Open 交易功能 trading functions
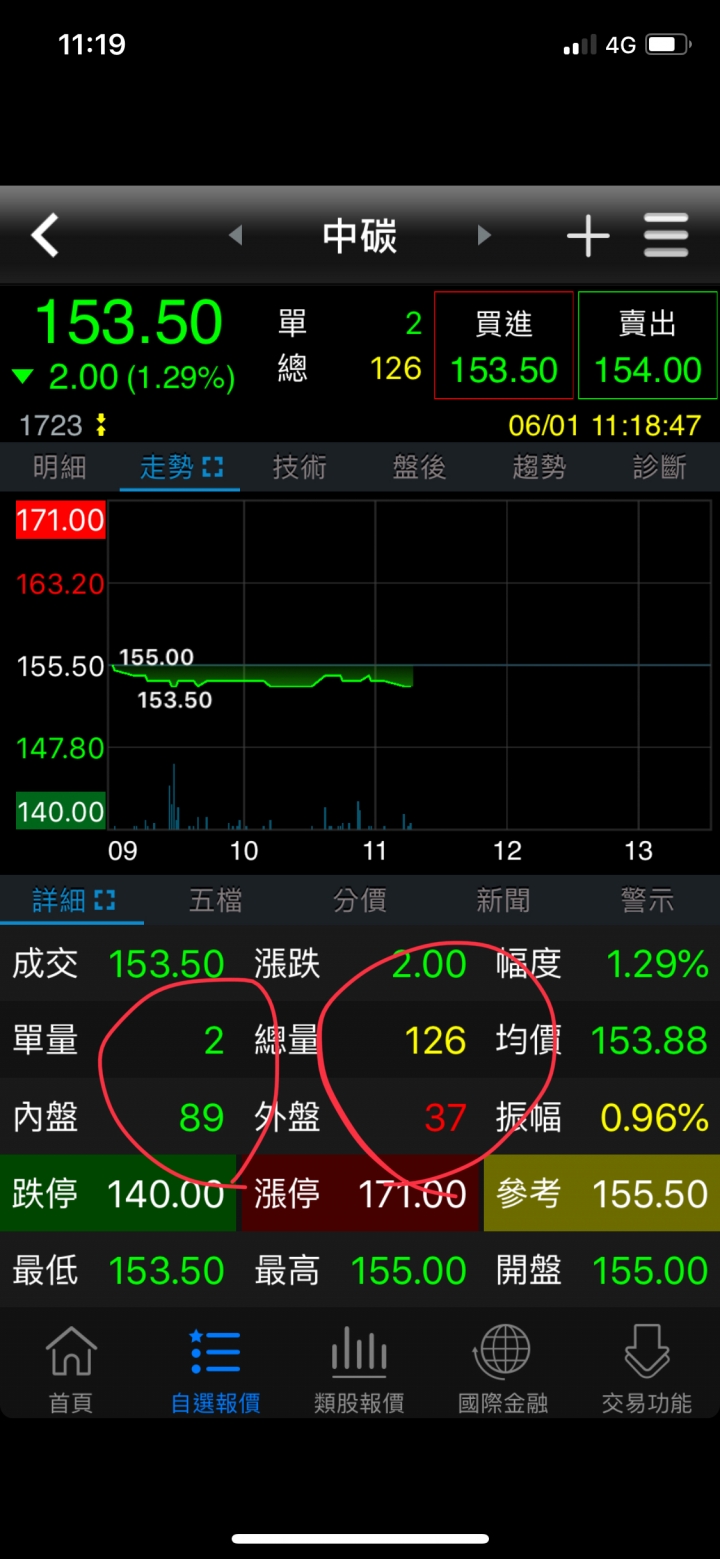The width and height of the screenshot is (720, 1559). pyautogui.click(x=646, y=1367)
